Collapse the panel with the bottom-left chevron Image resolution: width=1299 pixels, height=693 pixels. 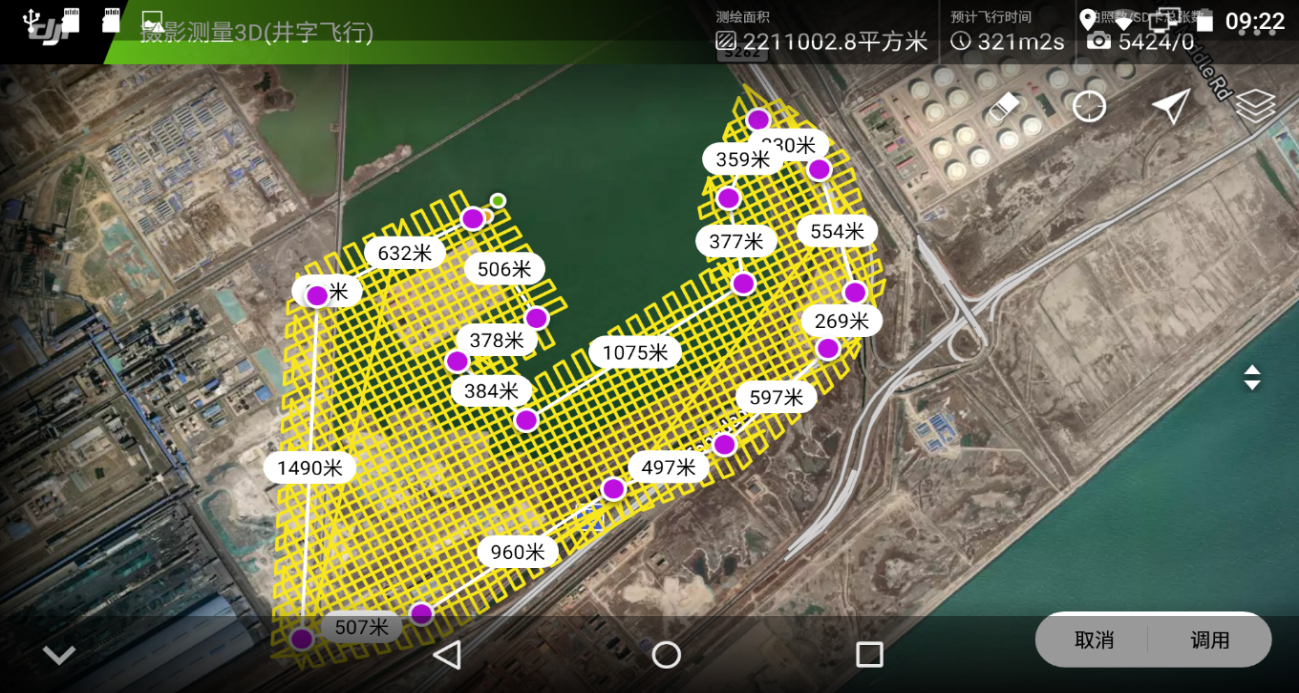(59, 655)
